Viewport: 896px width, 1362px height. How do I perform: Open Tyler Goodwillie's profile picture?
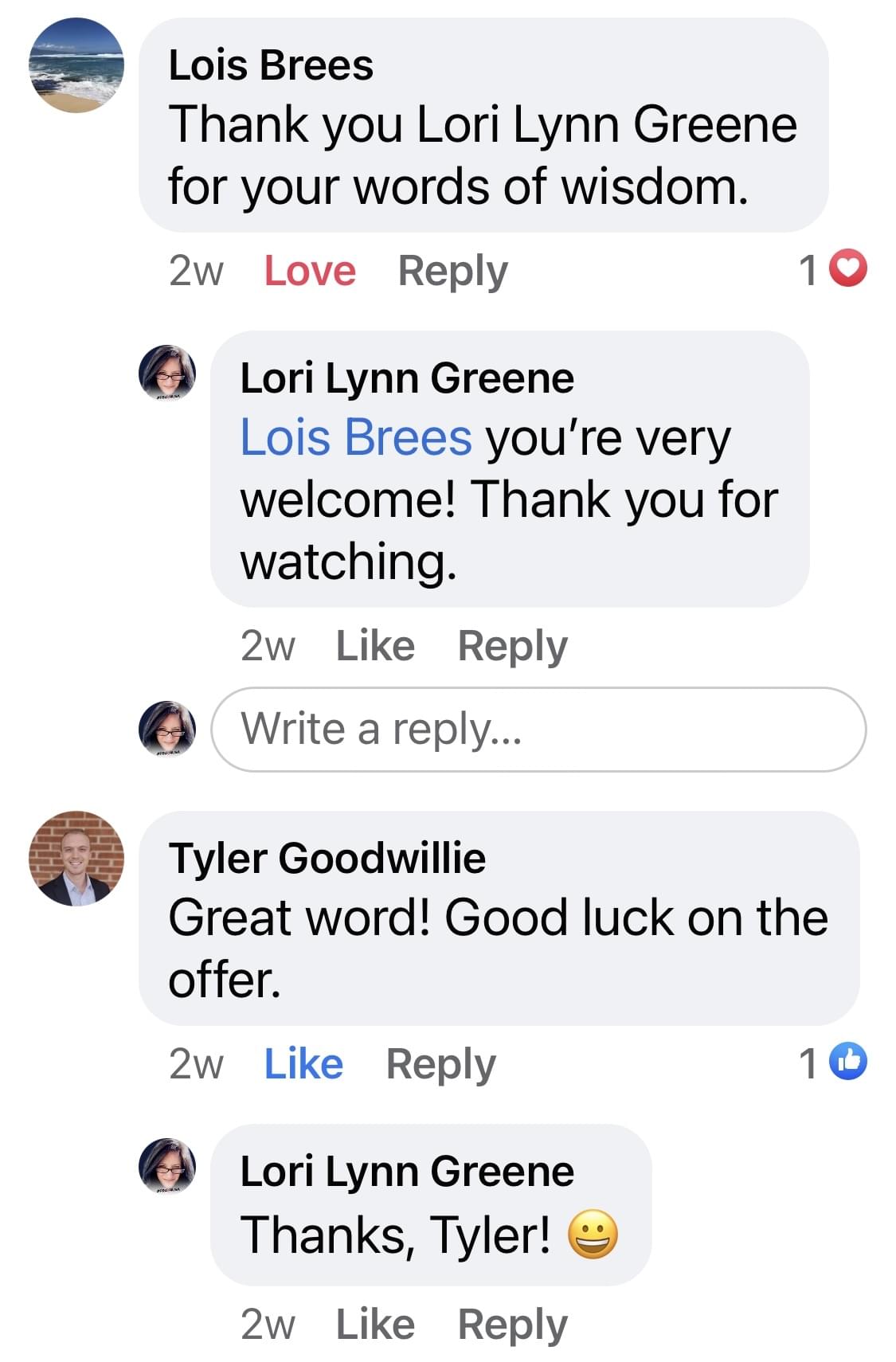pos(76,859)
